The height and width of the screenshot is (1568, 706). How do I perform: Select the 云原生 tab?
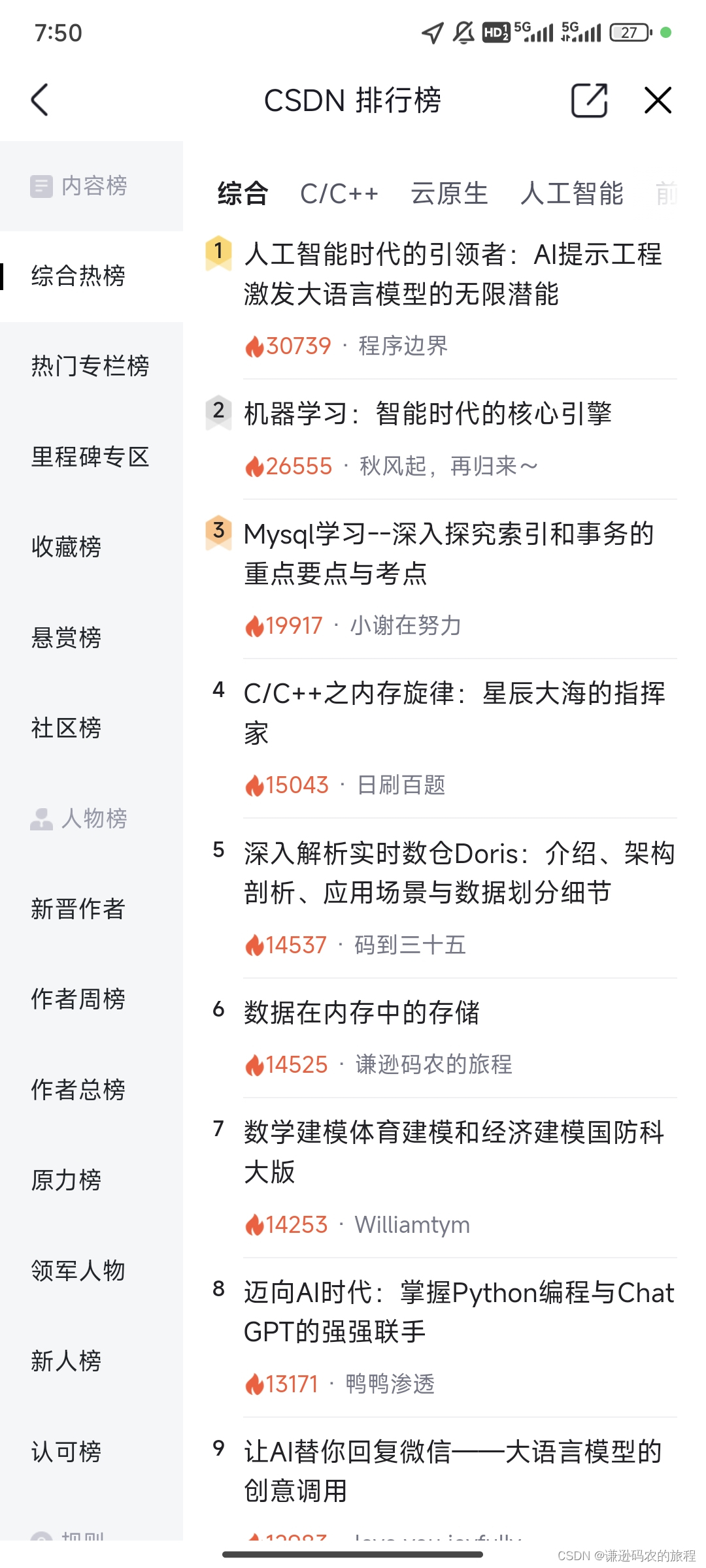(450, 194)
